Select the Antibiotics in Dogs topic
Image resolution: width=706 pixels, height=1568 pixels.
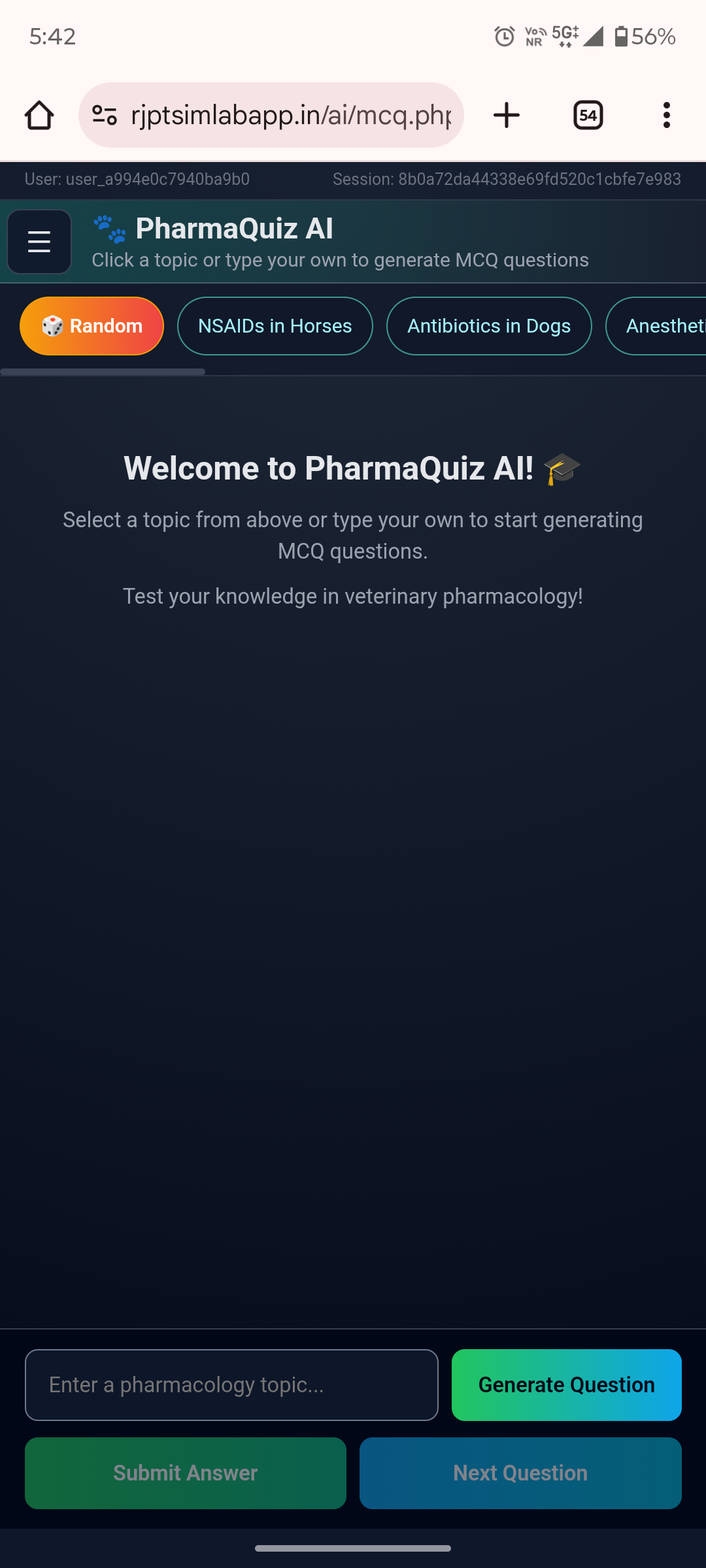488,325
